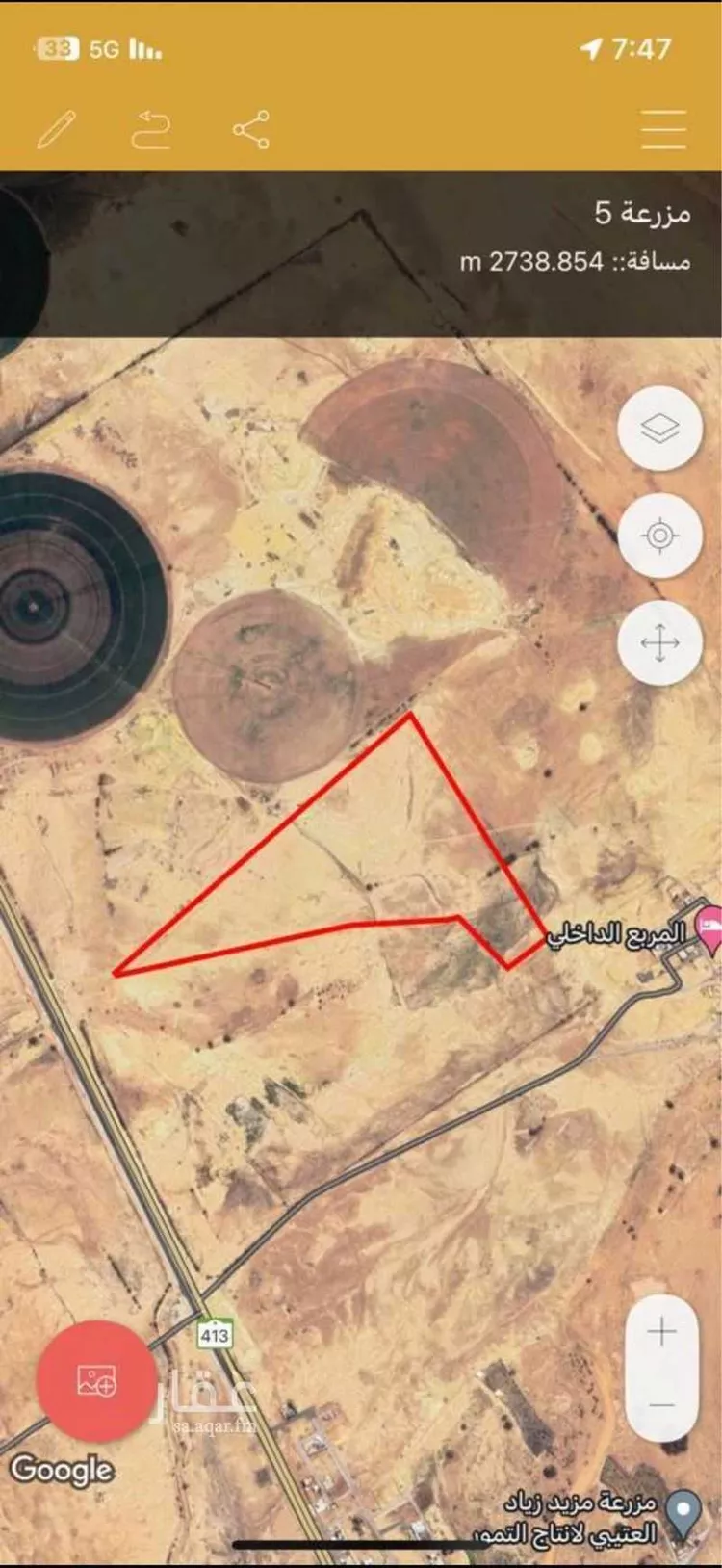The width and height of the screenshot is (722, 1568).
Task: Tap the four-arrow move button
Action: pos(659,642)
